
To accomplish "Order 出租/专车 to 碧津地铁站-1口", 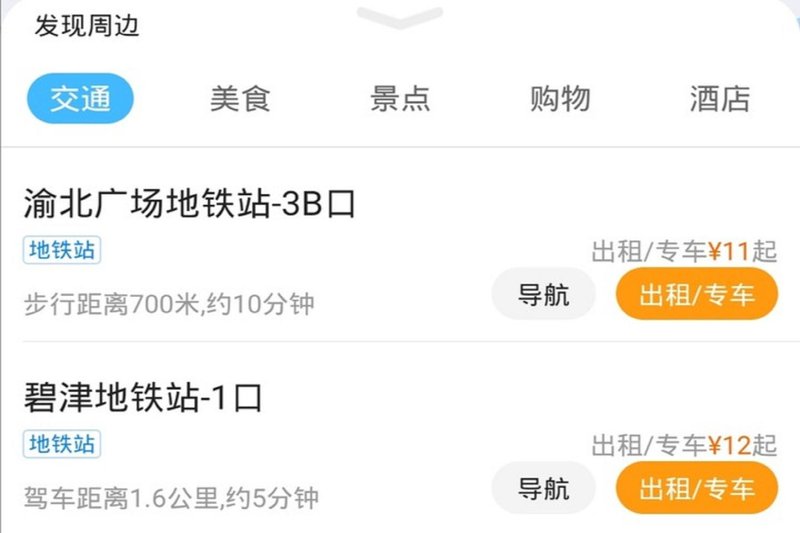I will pyautogui.click(x=696, y=488).
